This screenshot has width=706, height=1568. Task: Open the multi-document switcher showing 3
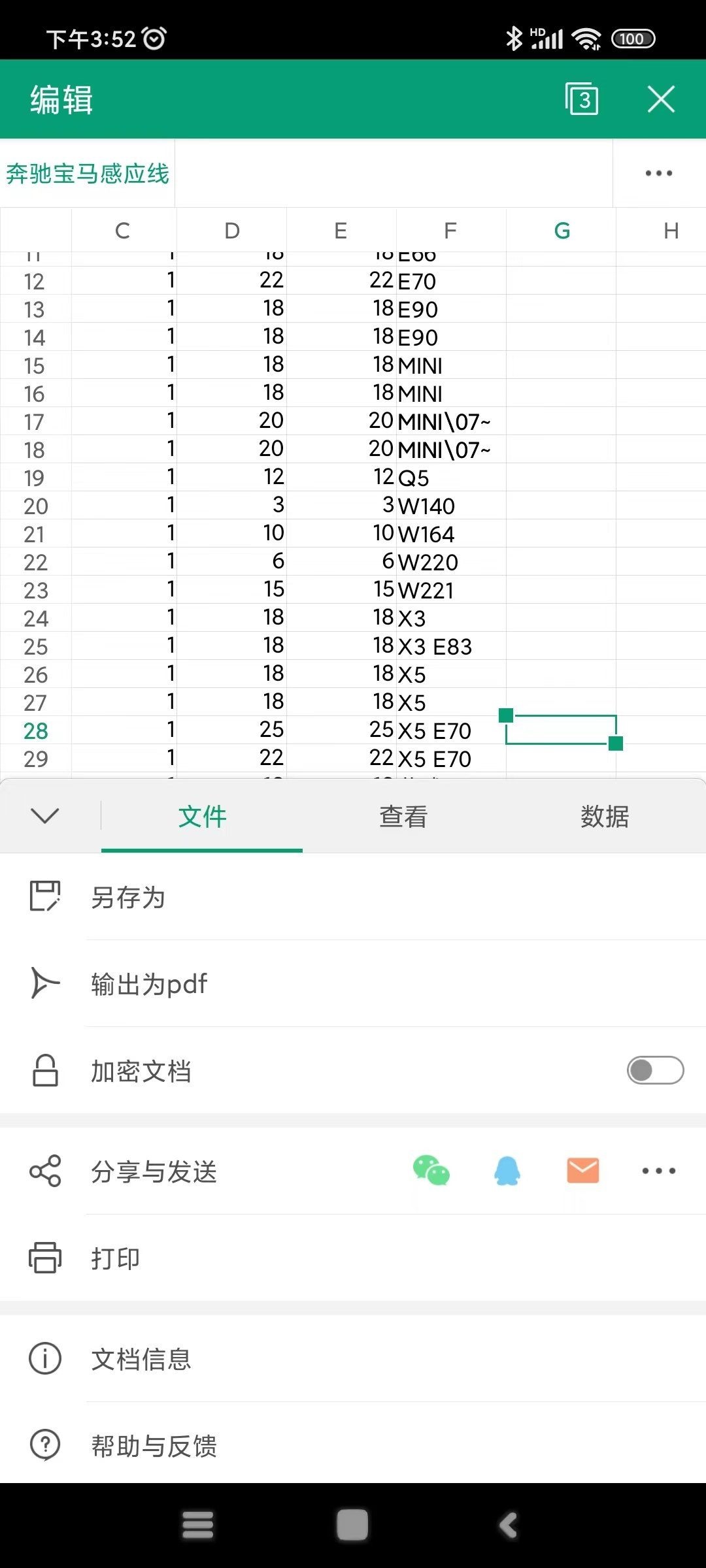(580, 99)
